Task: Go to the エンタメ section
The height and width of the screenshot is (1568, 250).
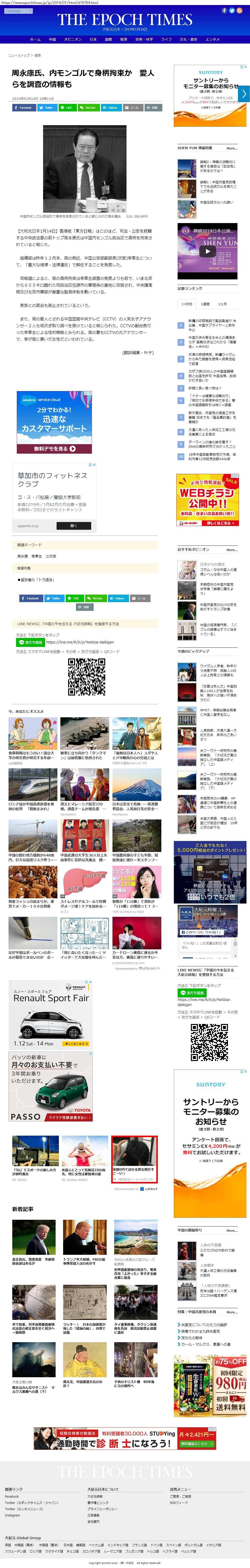Action: (x=212, y=39)
